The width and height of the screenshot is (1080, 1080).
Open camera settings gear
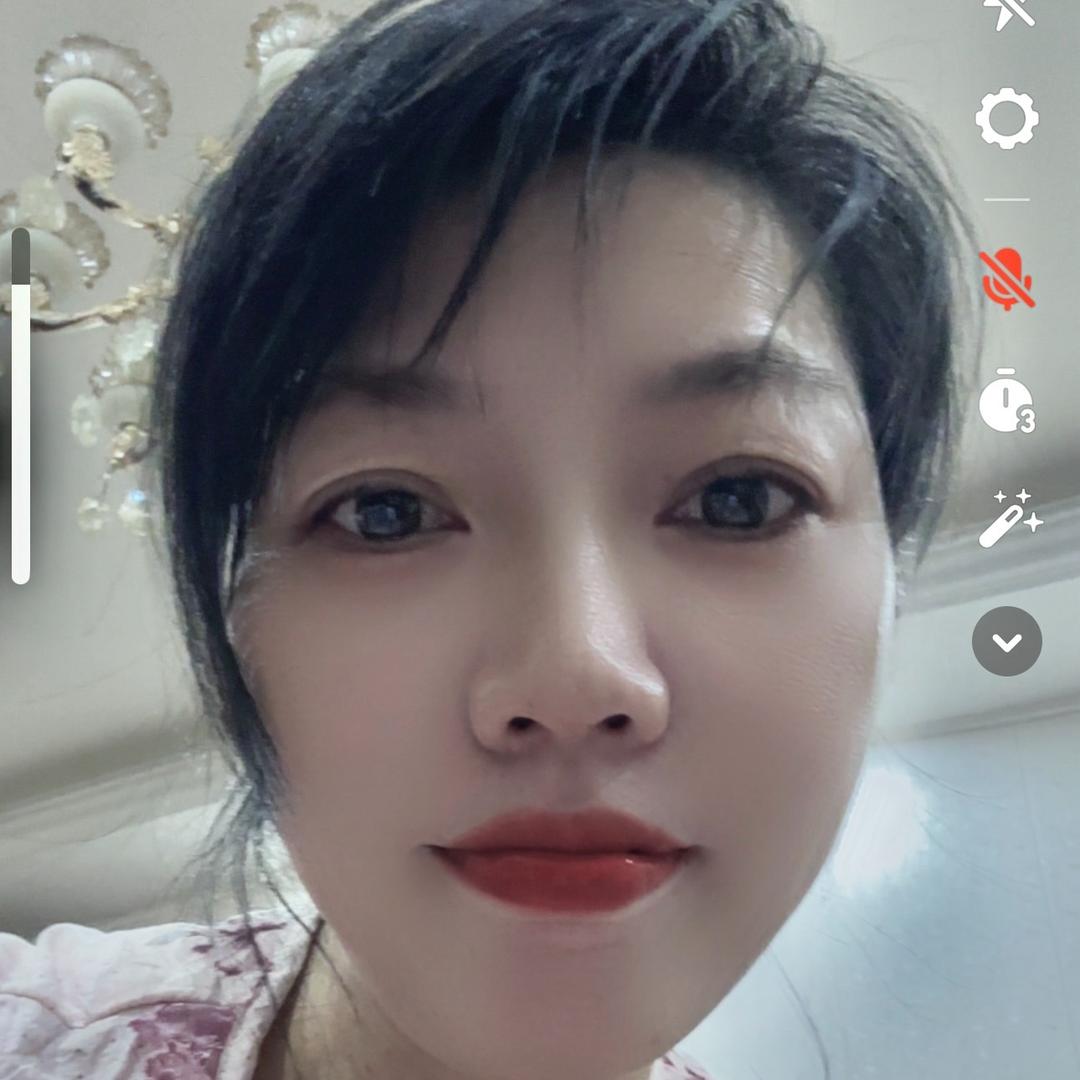click(x=1007, y=119)
